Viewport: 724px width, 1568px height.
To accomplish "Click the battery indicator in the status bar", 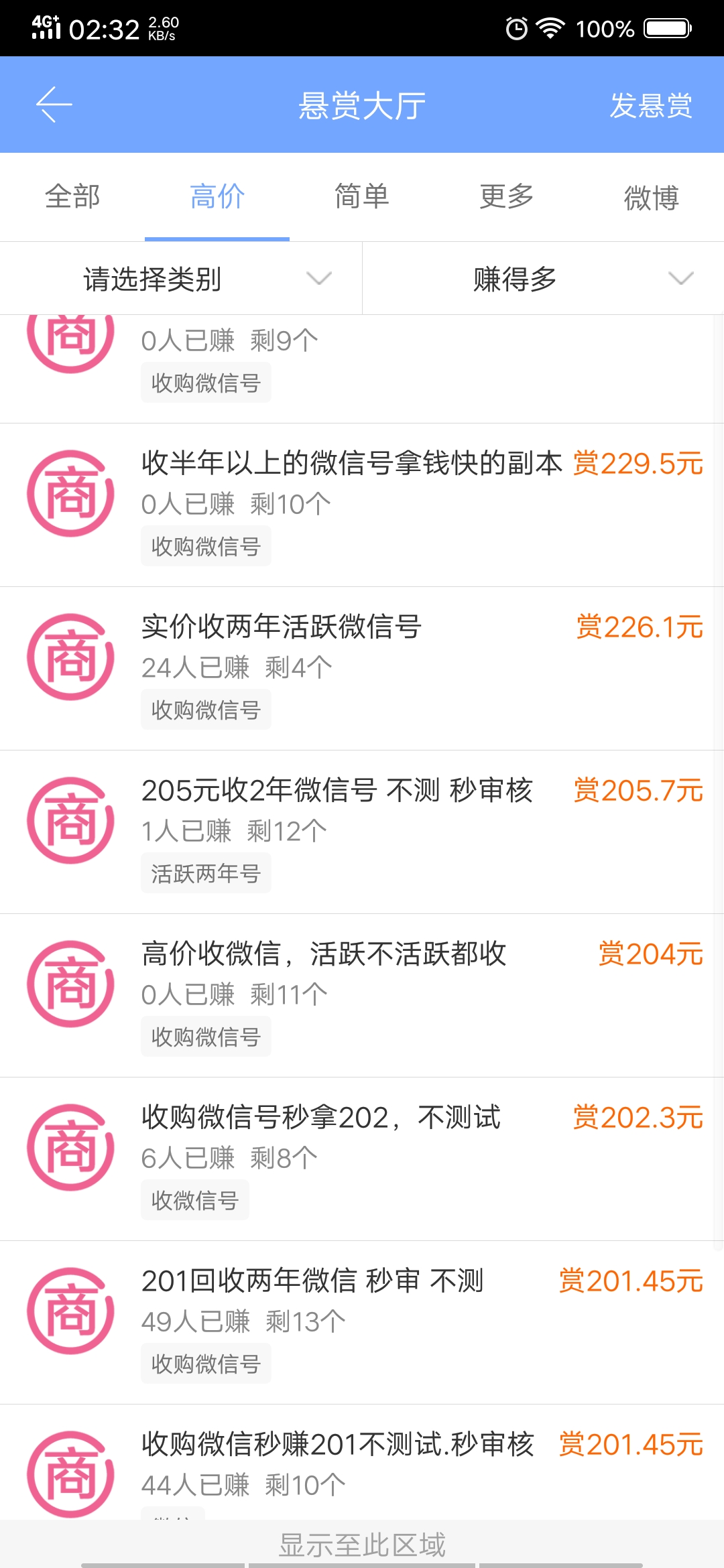I will tap(666, 28).
